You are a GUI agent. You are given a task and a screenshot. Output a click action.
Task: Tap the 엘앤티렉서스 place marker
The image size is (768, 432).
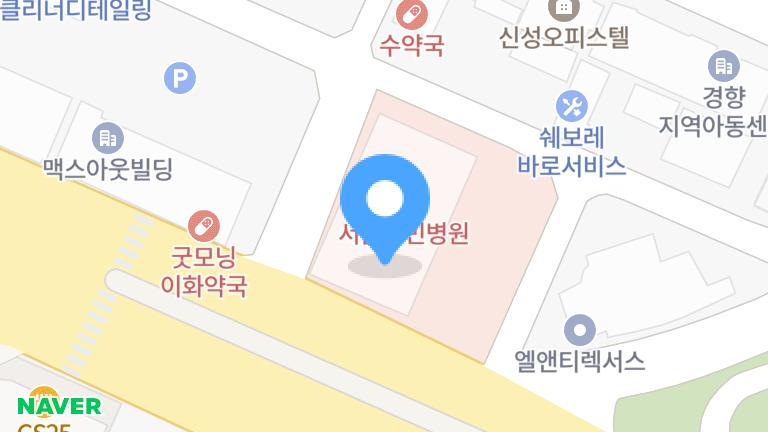[579, 329]
